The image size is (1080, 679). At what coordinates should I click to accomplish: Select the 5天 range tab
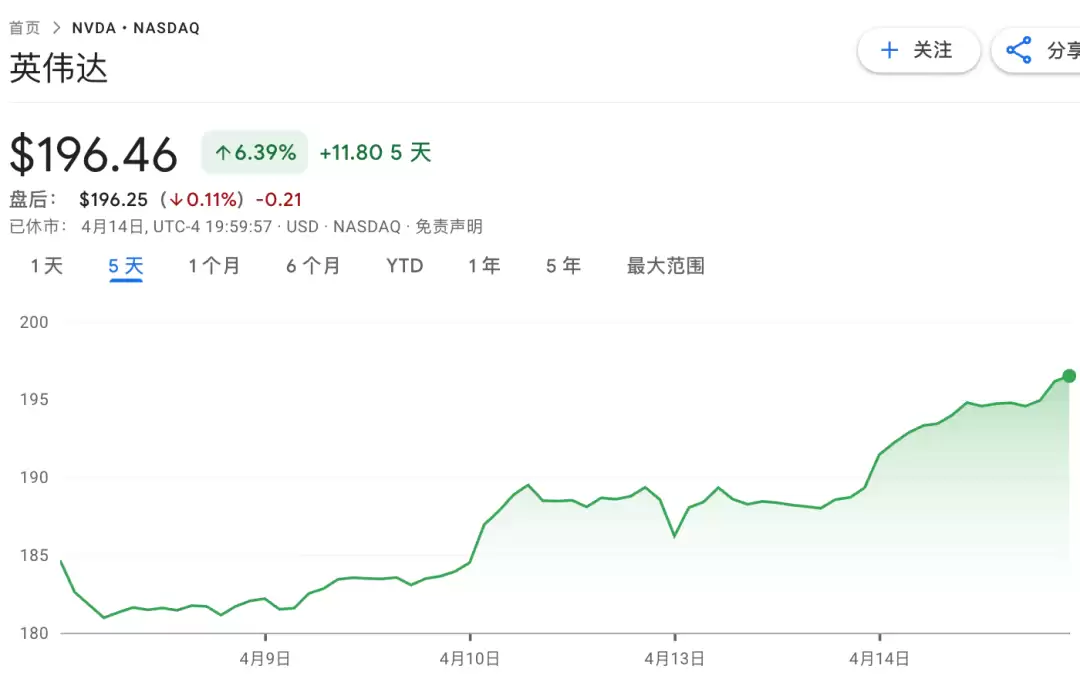pyautogui.click(x=126, y=266)
